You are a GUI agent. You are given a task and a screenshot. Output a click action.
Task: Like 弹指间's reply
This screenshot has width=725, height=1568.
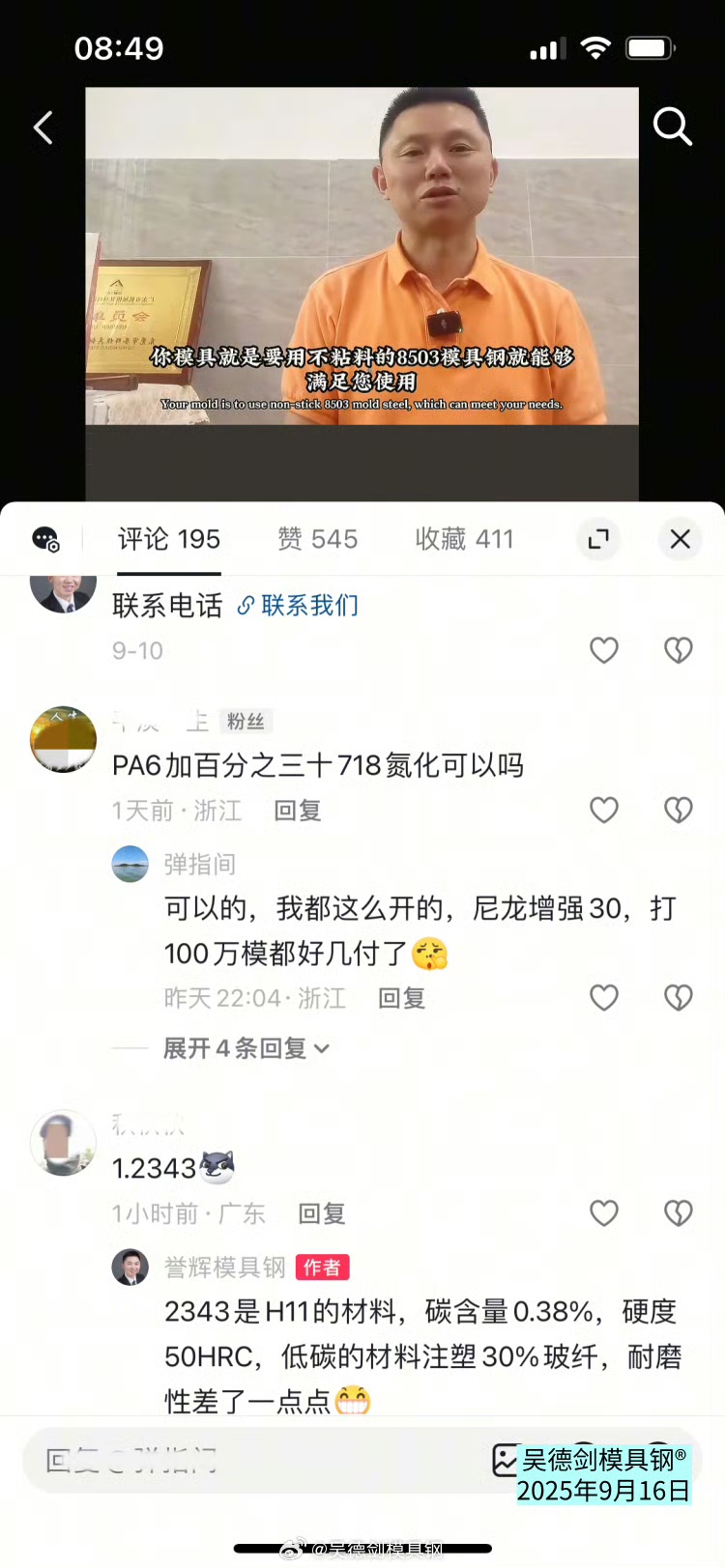coord(604,997)
